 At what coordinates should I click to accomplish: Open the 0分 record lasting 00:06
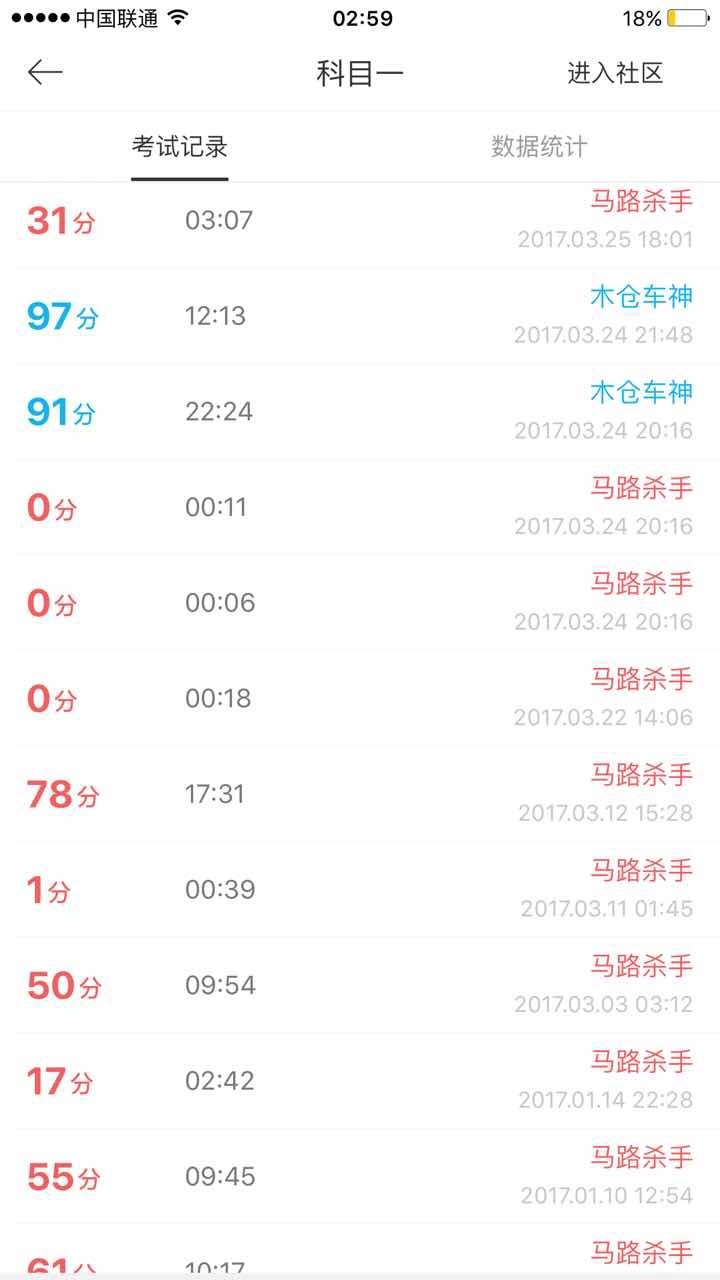[360, 603]
